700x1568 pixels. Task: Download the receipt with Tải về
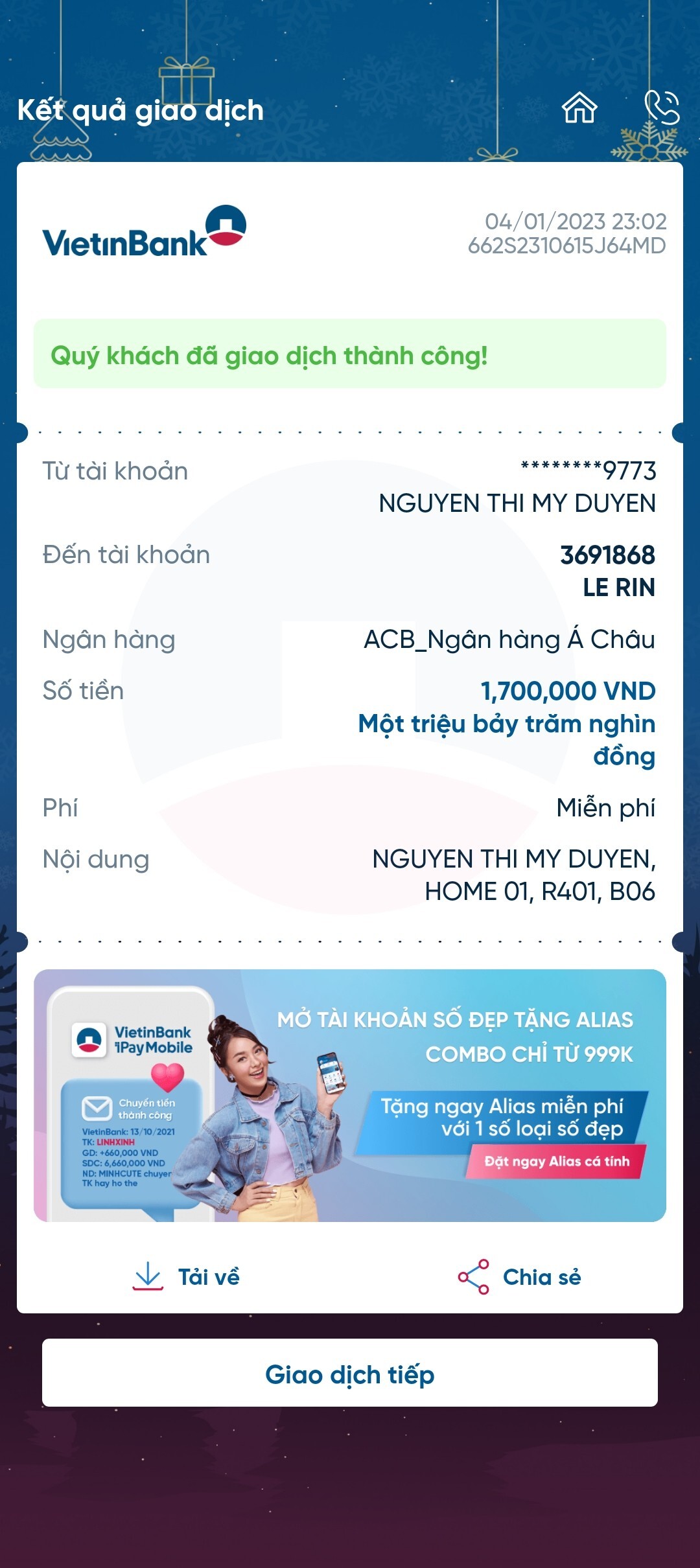pos(187,1277)
